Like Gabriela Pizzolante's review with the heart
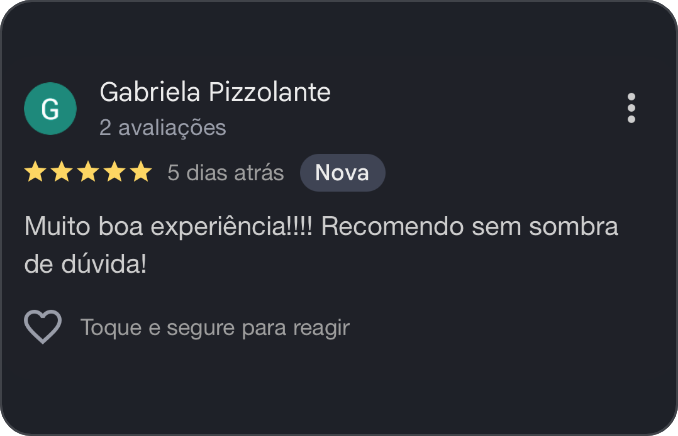 click(x=43, y=327)
